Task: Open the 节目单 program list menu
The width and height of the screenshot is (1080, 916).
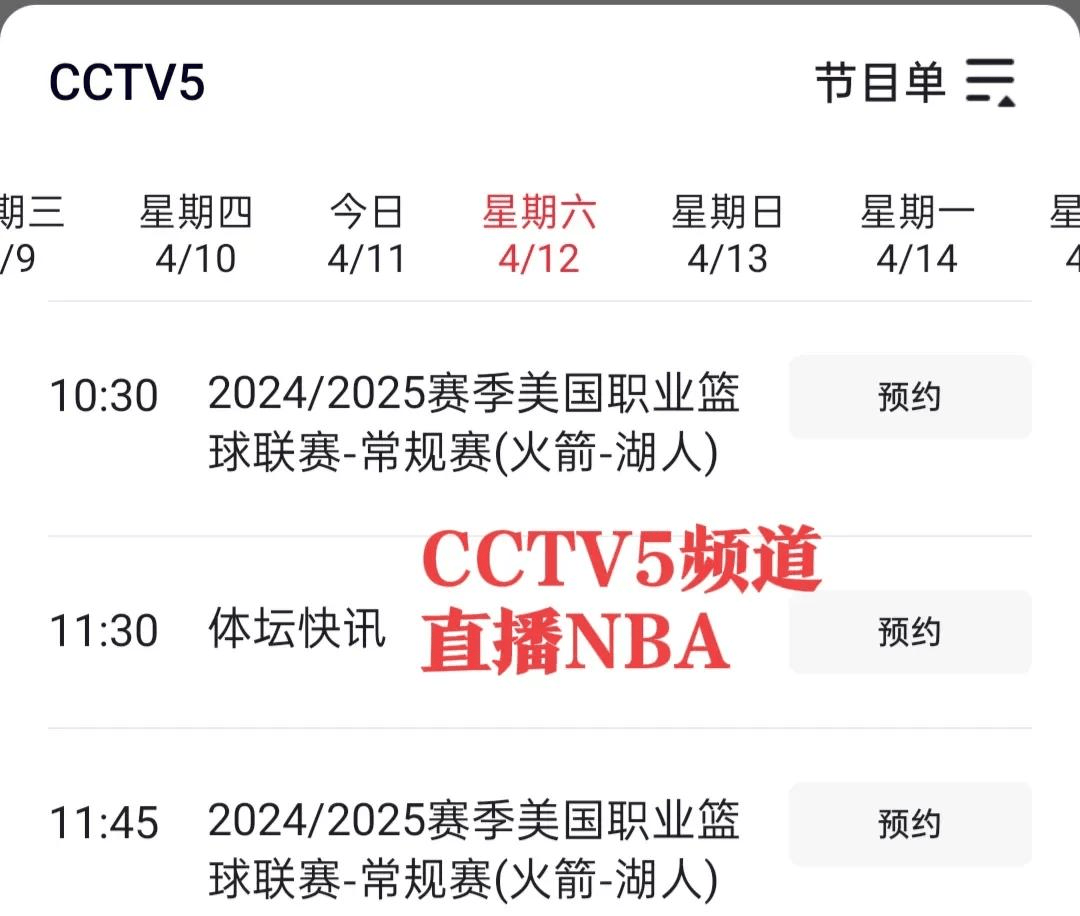Action: pyautogui.click(x=915, y=82)
